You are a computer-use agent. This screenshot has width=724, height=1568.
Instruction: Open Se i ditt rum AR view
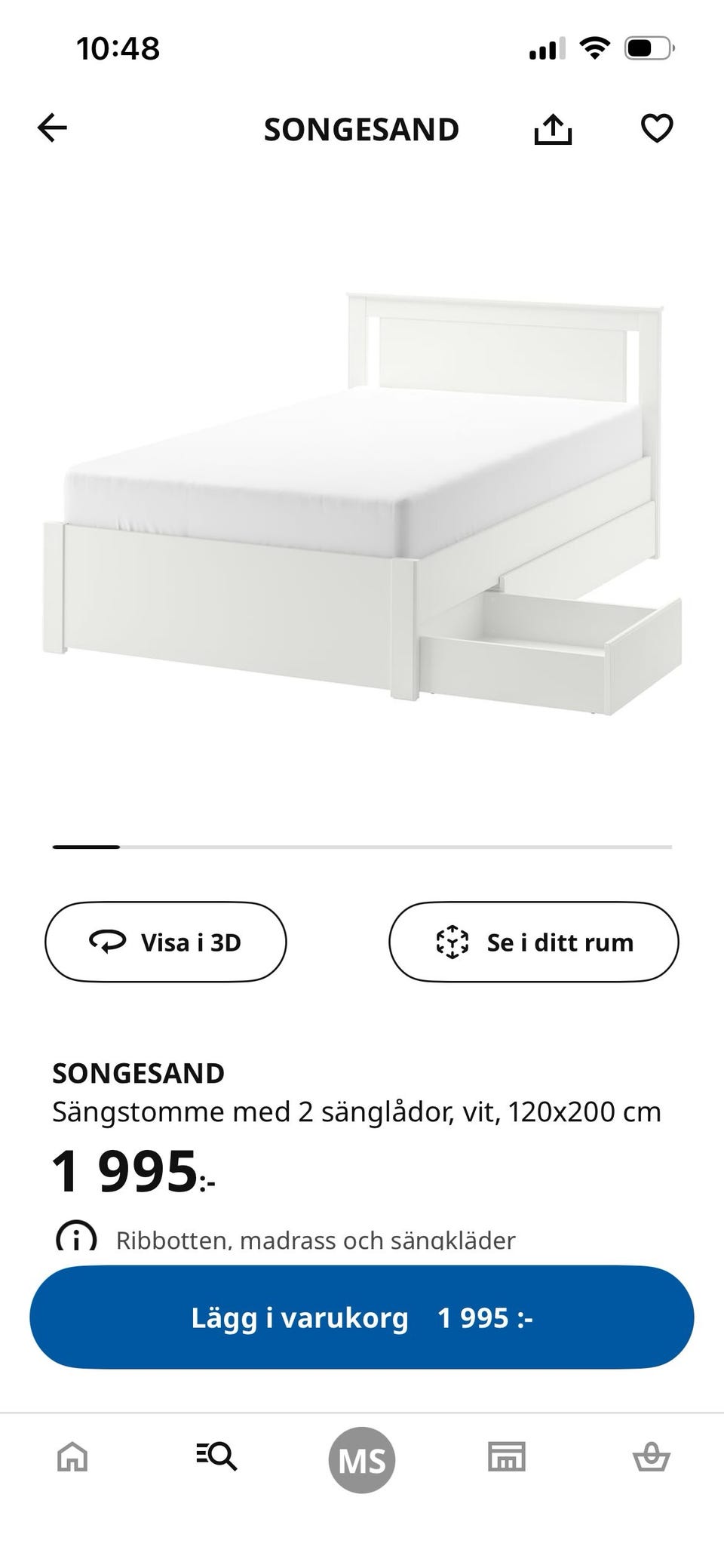pos(533,942)
